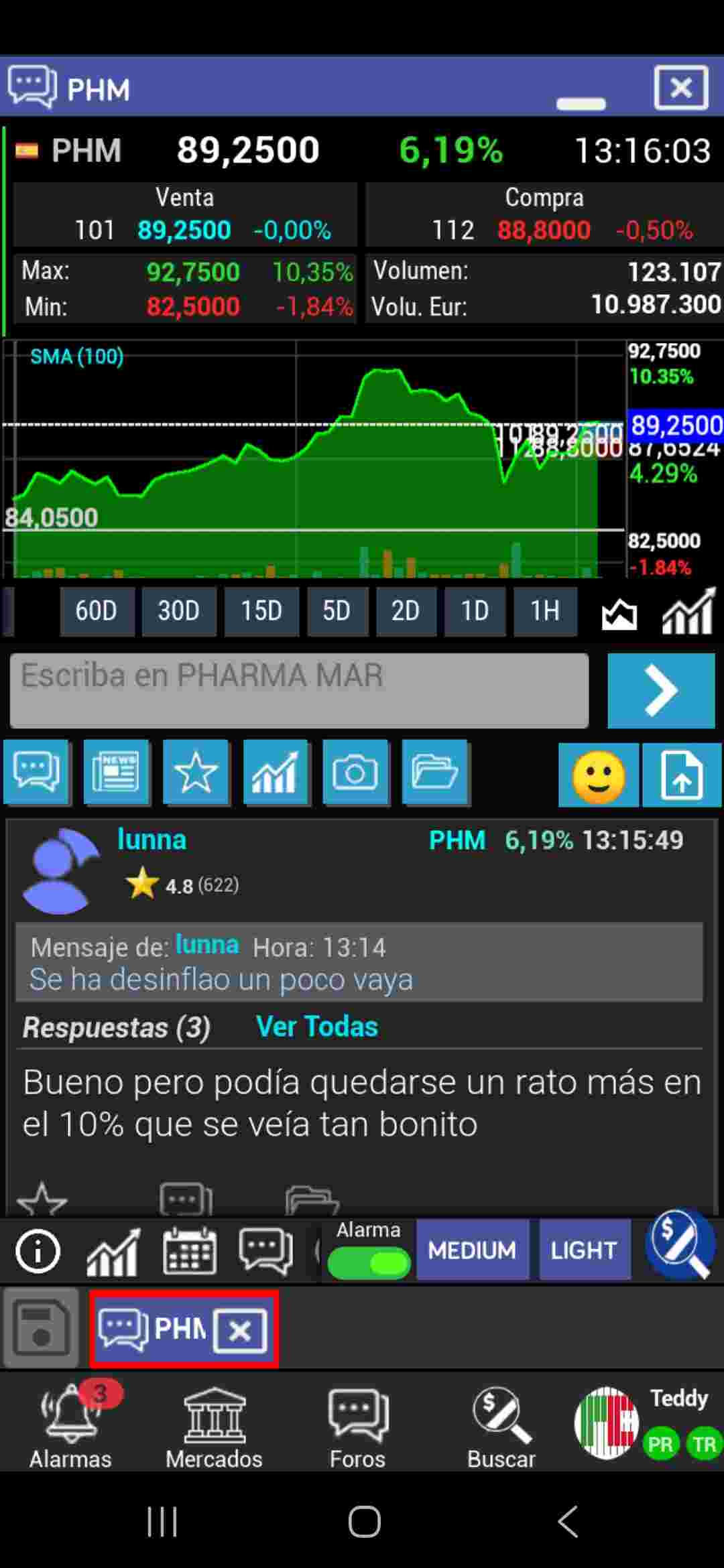Open the calendar icon
The width and height of the screenshot is (724, 1568).
click(x=190, y=1251)
